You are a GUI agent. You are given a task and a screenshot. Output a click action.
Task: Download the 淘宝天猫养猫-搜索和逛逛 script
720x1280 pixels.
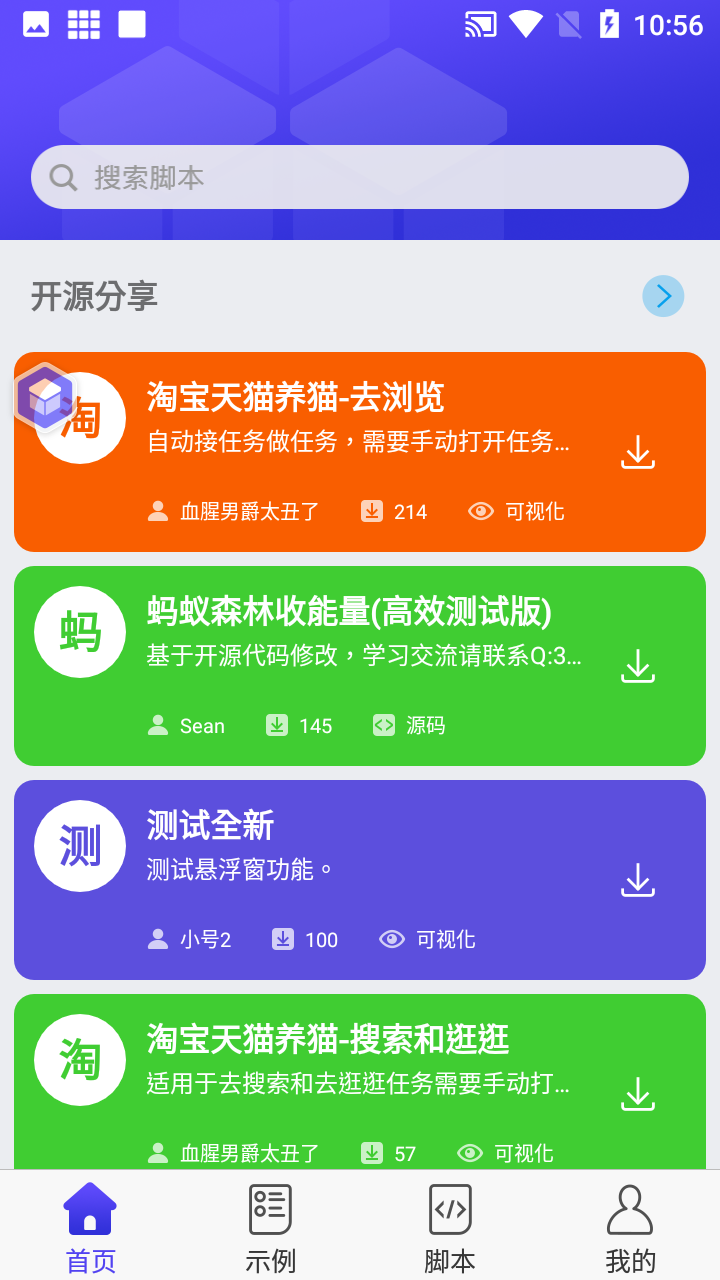pyautogui.click(x=638, y=1094)
